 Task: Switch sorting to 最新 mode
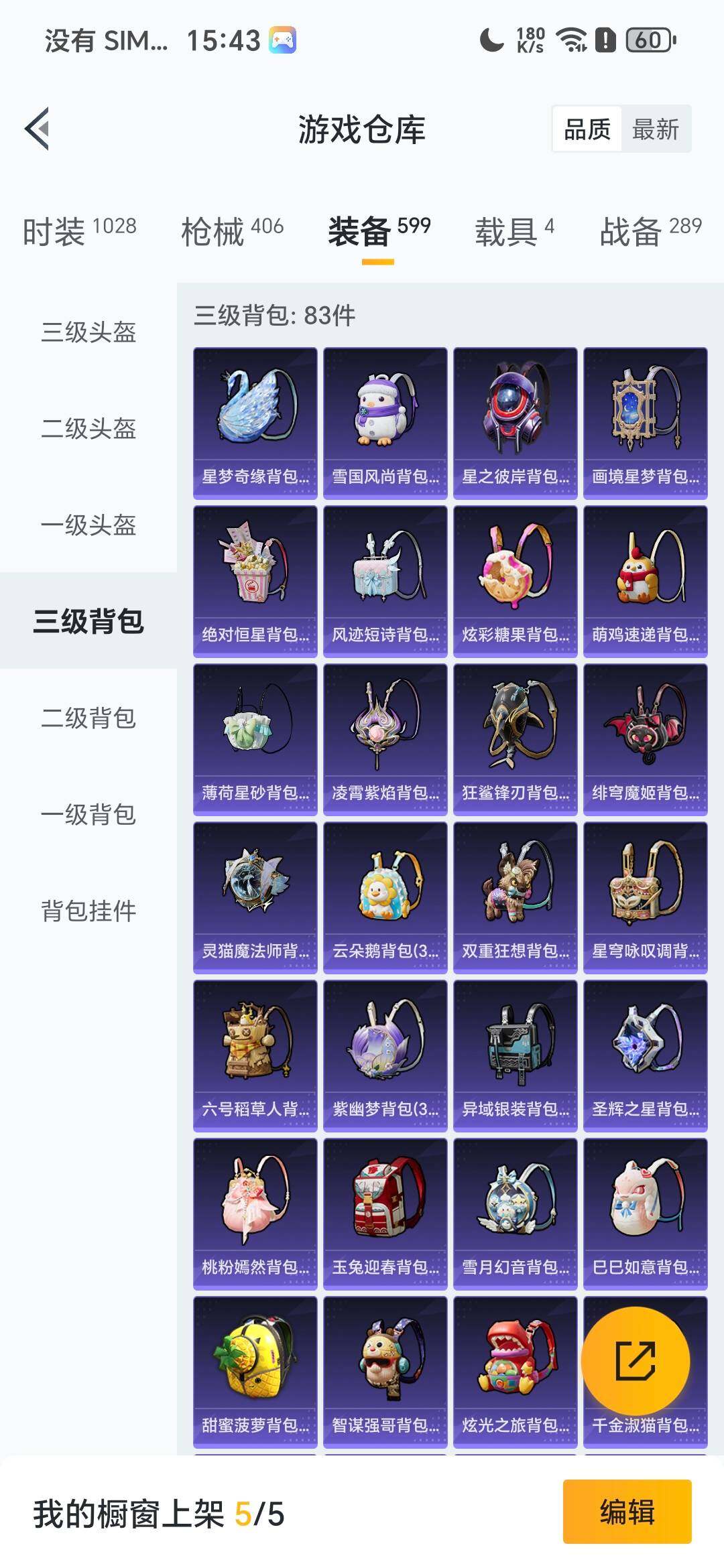[654, 129]
